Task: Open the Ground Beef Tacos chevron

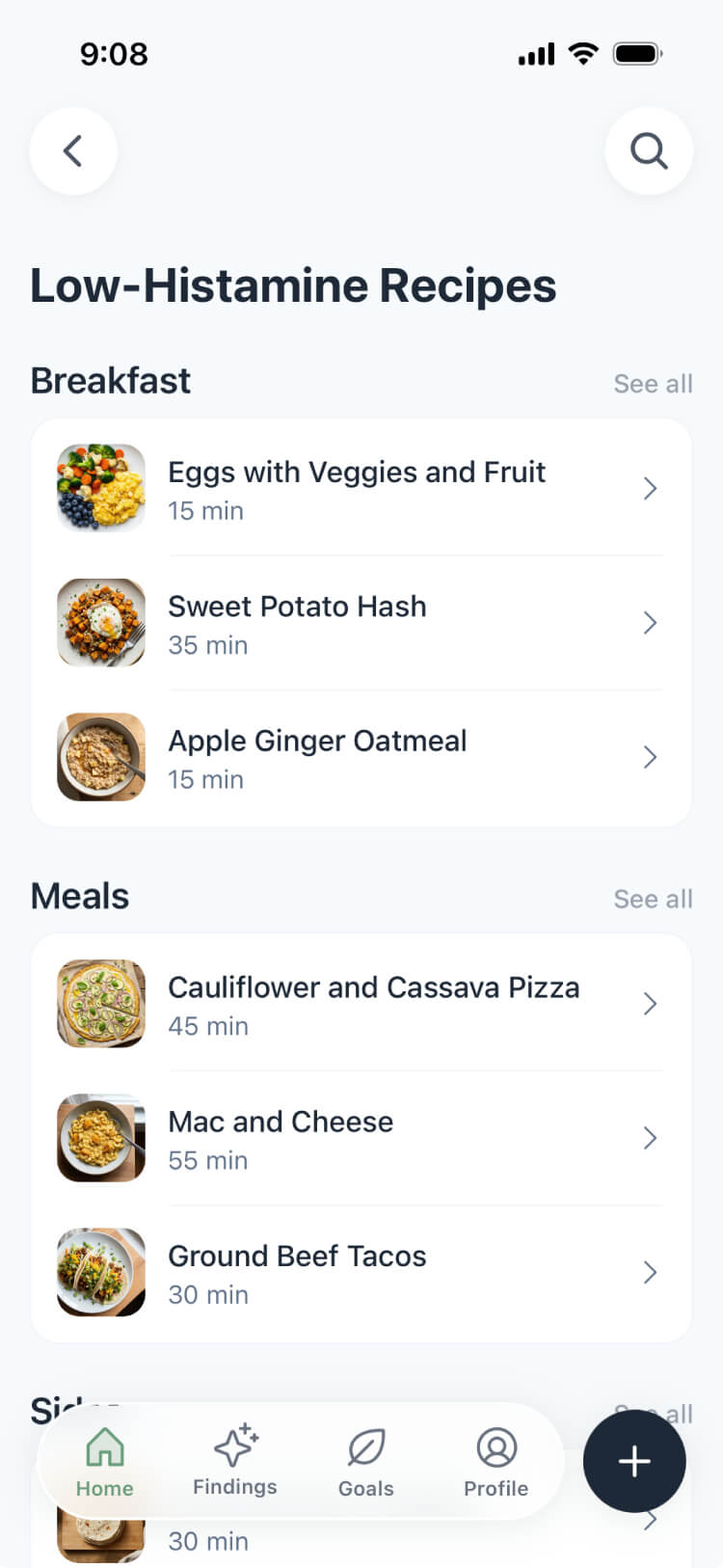Action: pyautogui.click(x=650, y=1272)
